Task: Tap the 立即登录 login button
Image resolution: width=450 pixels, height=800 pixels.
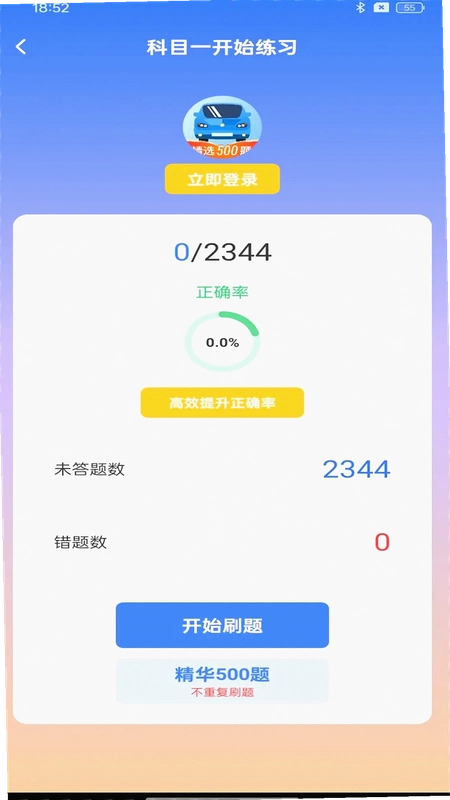Action: [x=222, y=179]
